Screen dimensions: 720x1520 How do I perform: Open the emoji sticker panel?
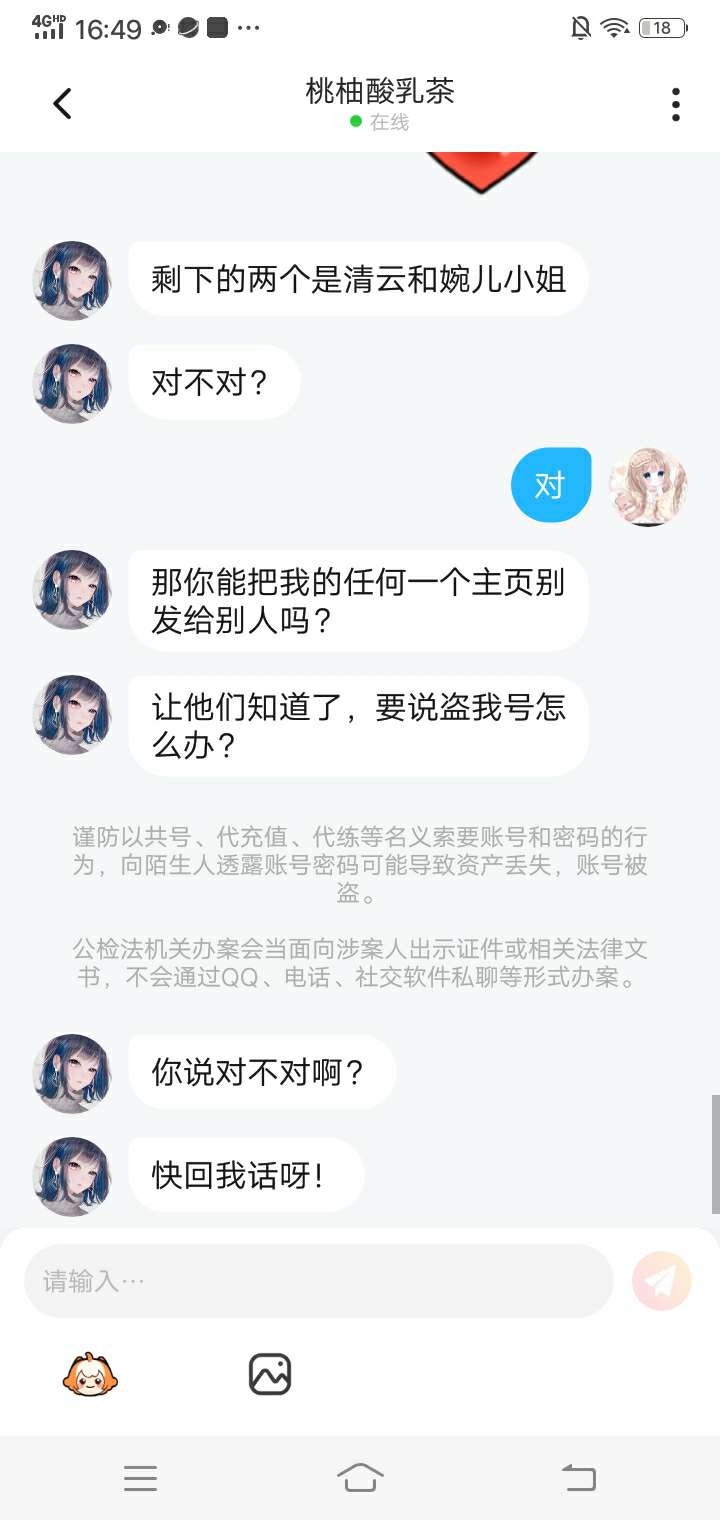[x=90, y=1375]
